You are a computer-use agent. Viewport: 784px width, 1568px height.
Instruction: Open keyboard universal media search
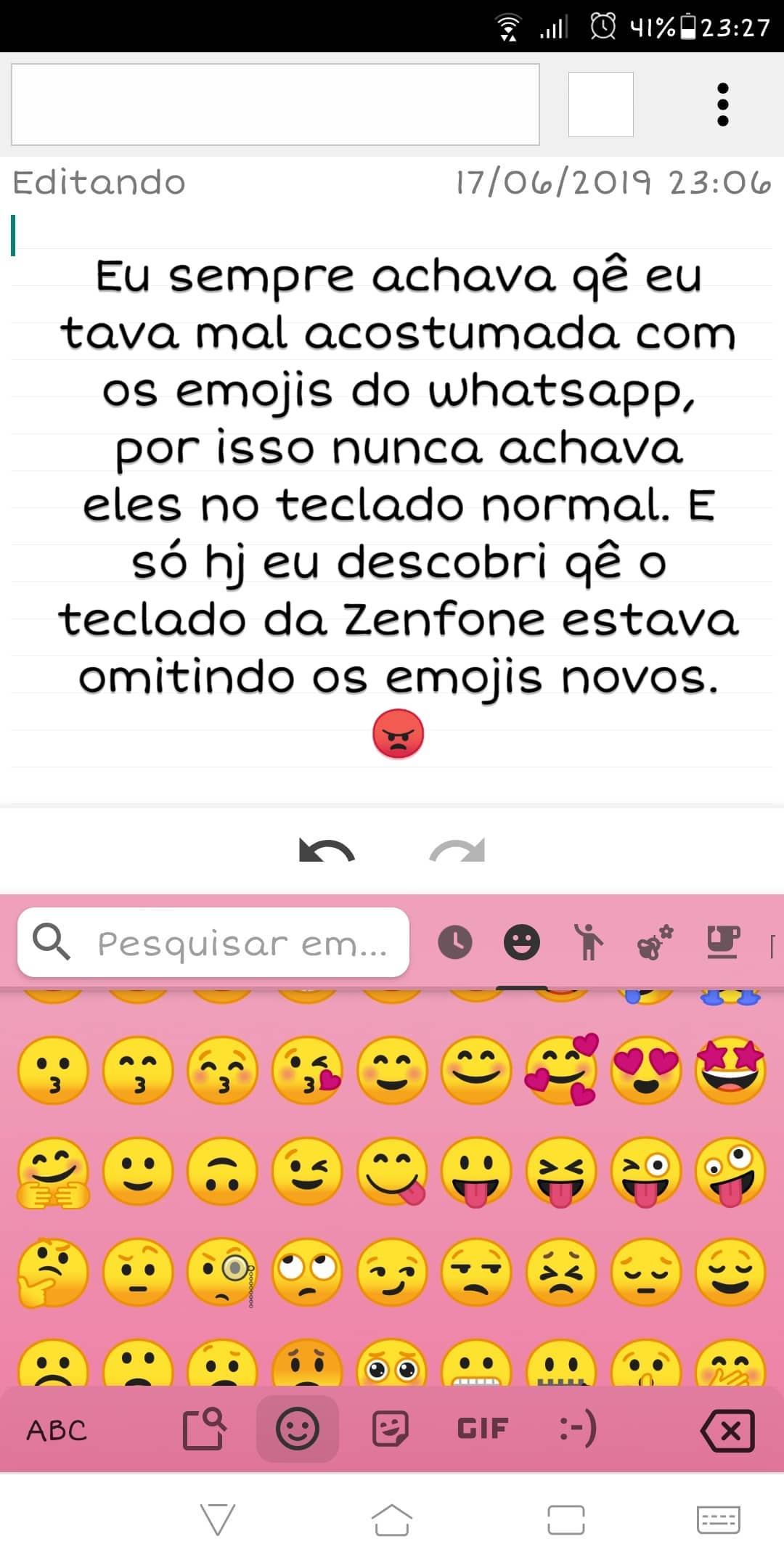pyautogui.click(x=205, y=1429)
